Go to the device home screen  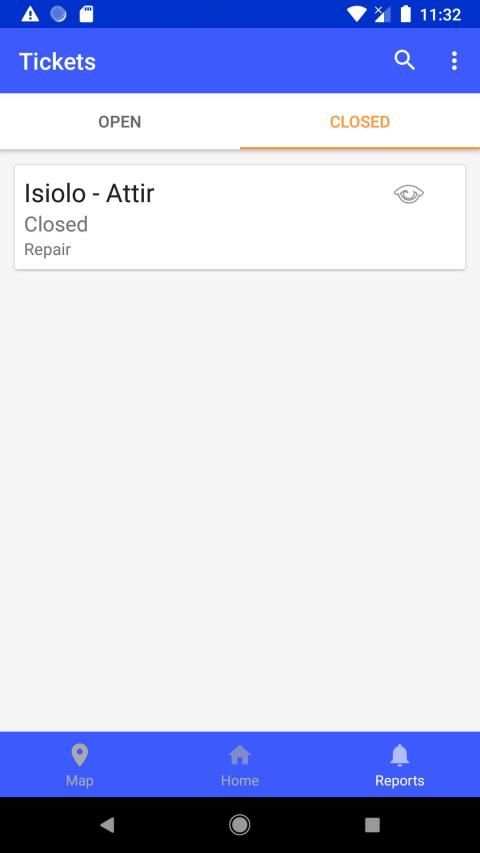click(x=239, y=825)
